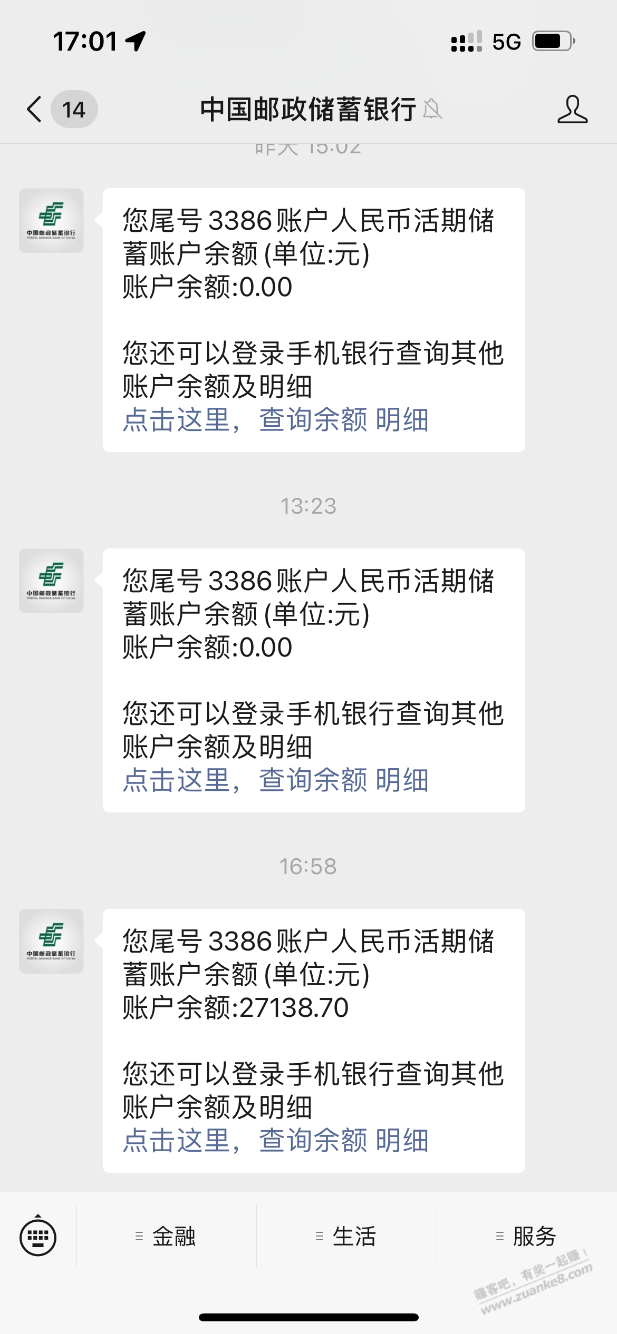The height and width of the screenshot is (1334, 617).
Task: Open the 金融 menu
Action: pyautogui.click(x=166, y=1237)
